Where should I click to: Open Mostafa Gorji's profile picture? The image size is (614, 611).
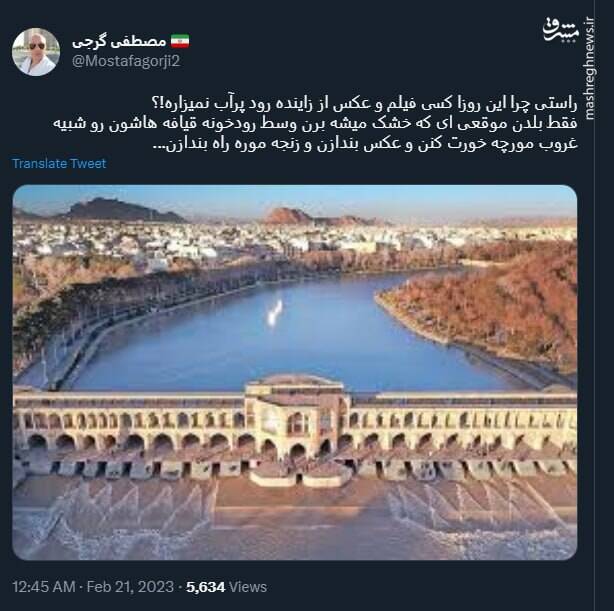pyautogui.click(x=35, y=52)
